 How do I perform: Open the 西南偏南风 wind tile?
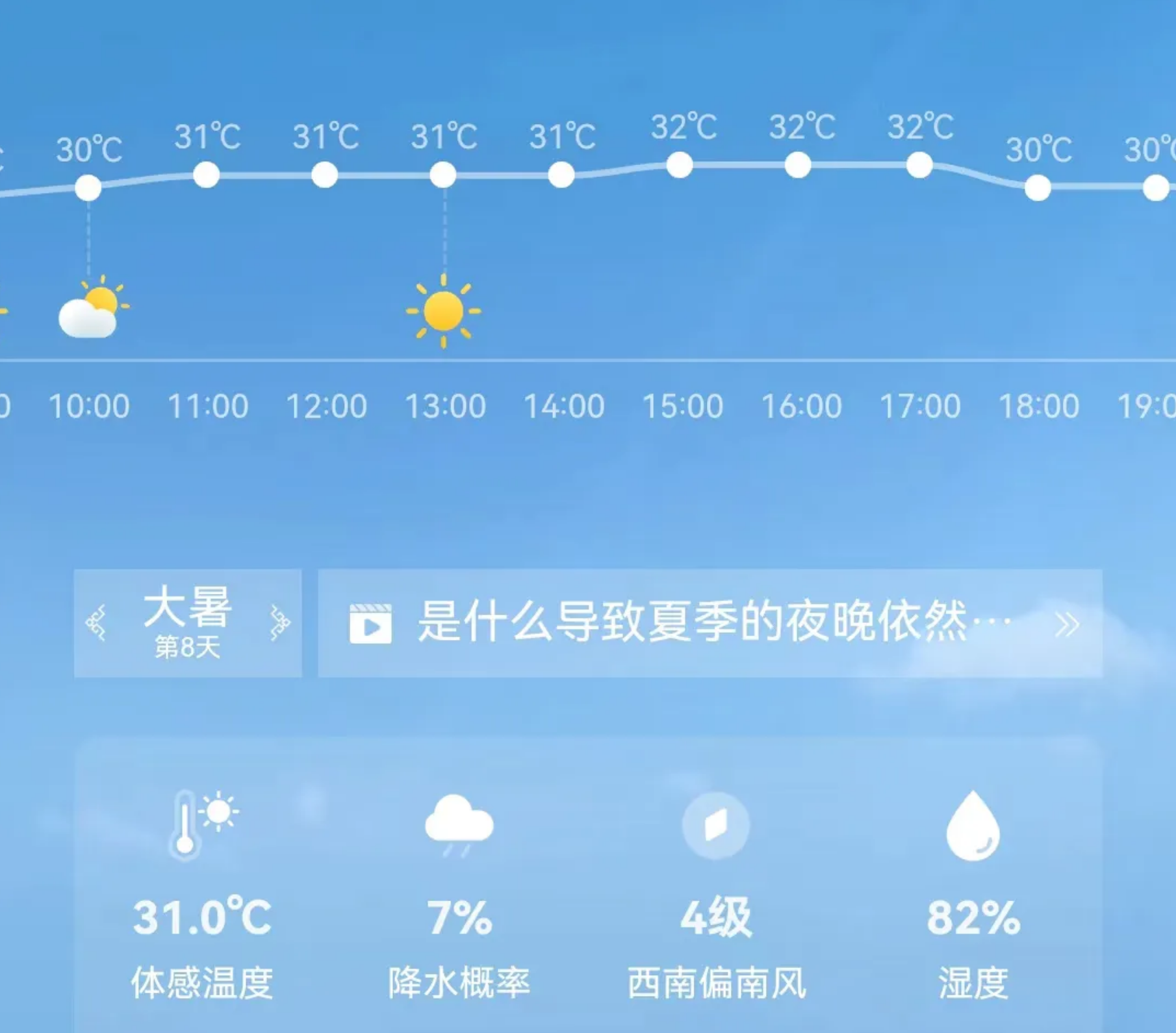coord(716,895)
